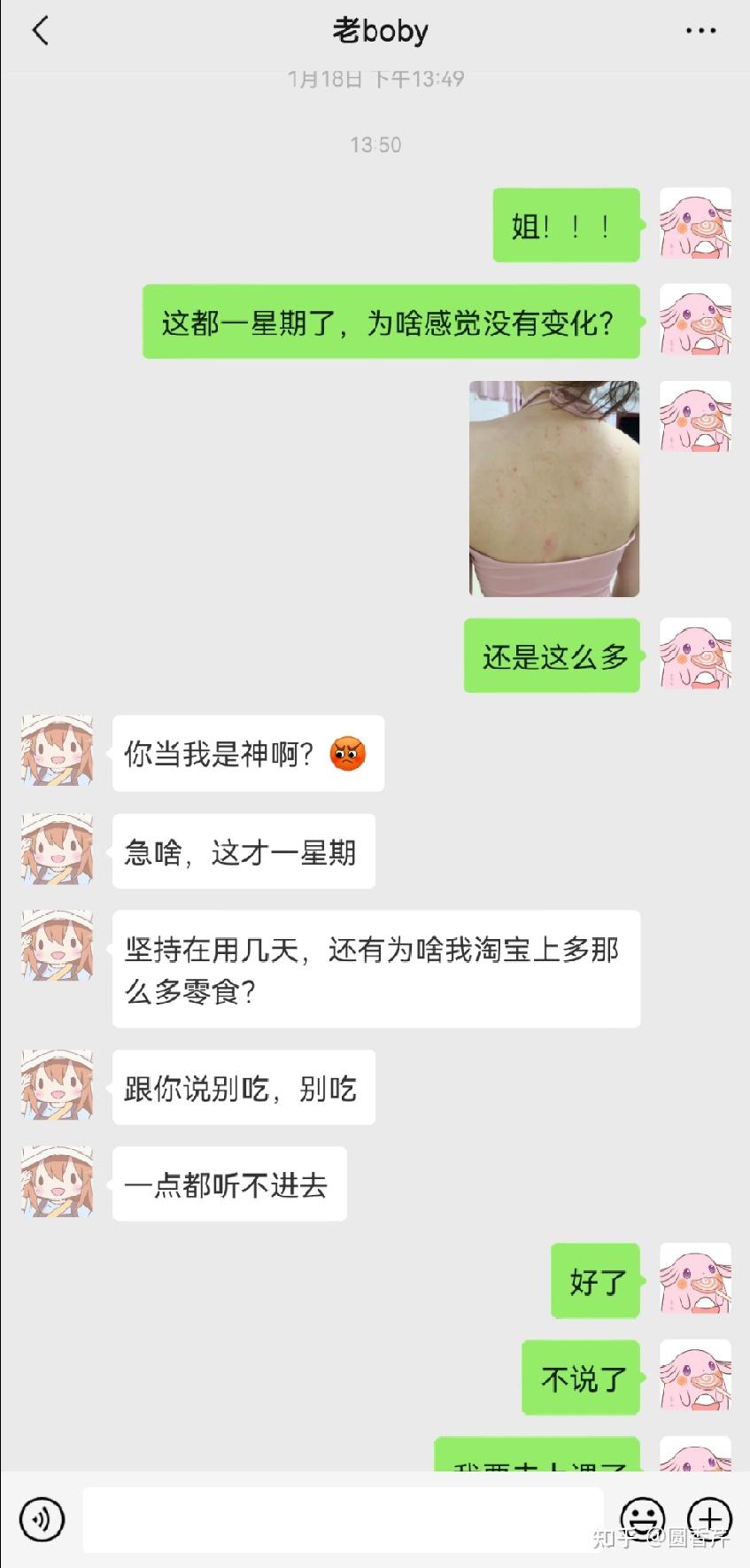The width and height of the screenshot is (750, 1568).
Task: Open the three-dot chat options menu
Action: click(700, 31)
